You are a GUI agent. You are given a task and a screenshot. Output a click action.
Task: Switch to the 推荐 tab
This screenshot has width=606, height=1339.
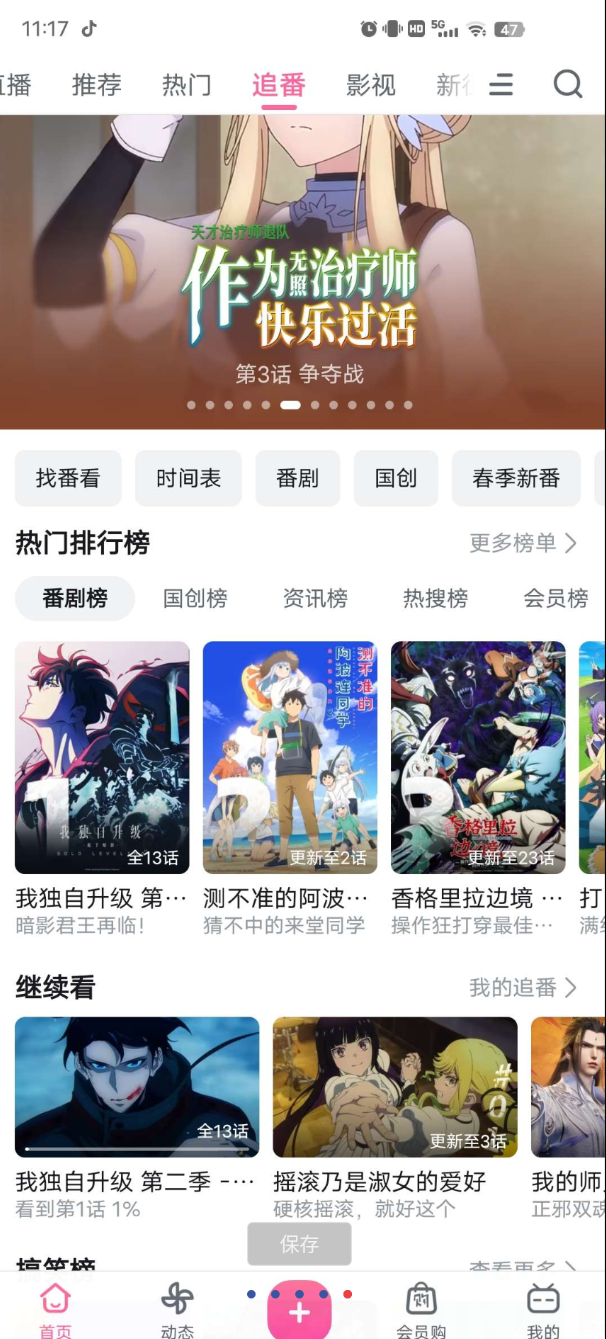[x=96, y=85]
